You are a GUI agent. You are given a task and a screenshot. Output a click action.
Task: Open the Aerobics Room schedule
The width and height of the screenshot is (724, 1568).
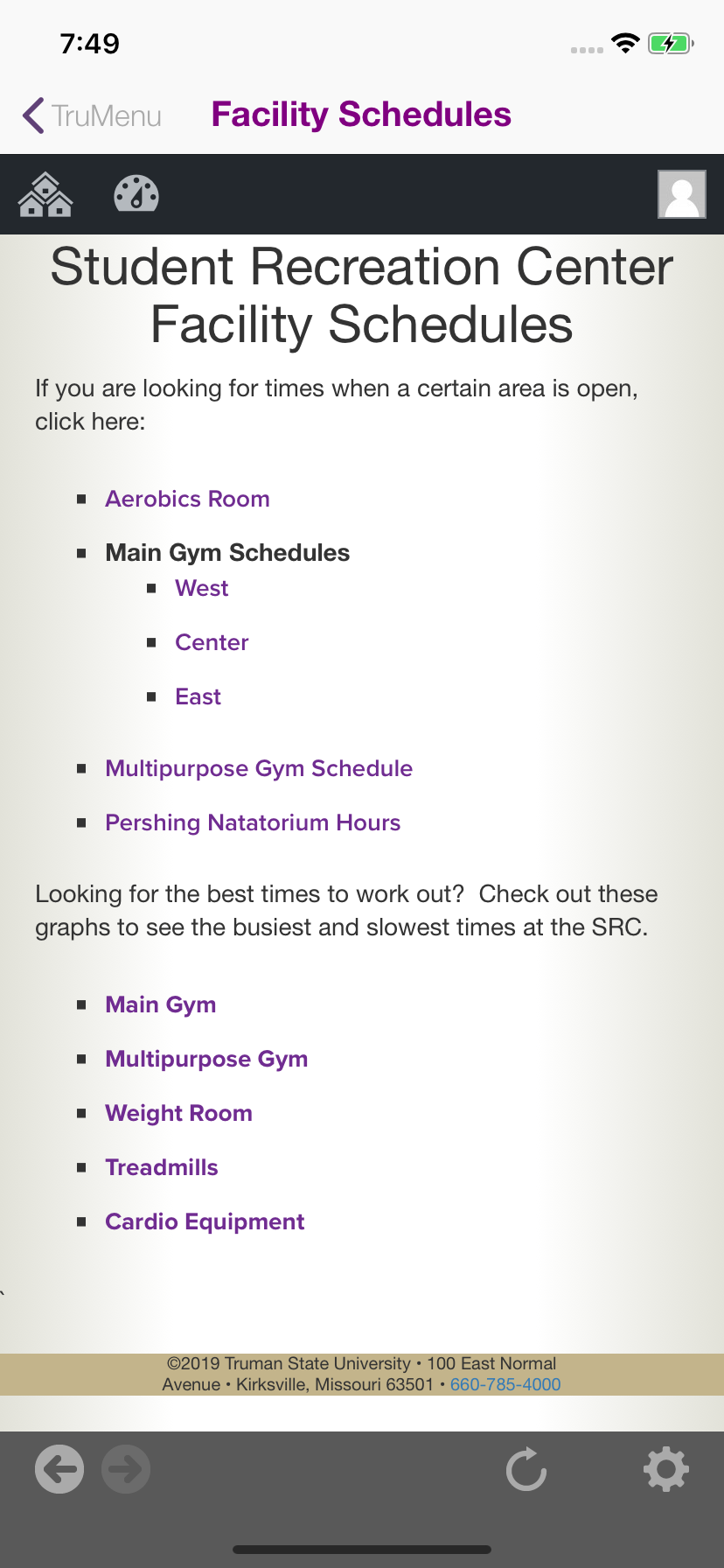coord(186,499)
